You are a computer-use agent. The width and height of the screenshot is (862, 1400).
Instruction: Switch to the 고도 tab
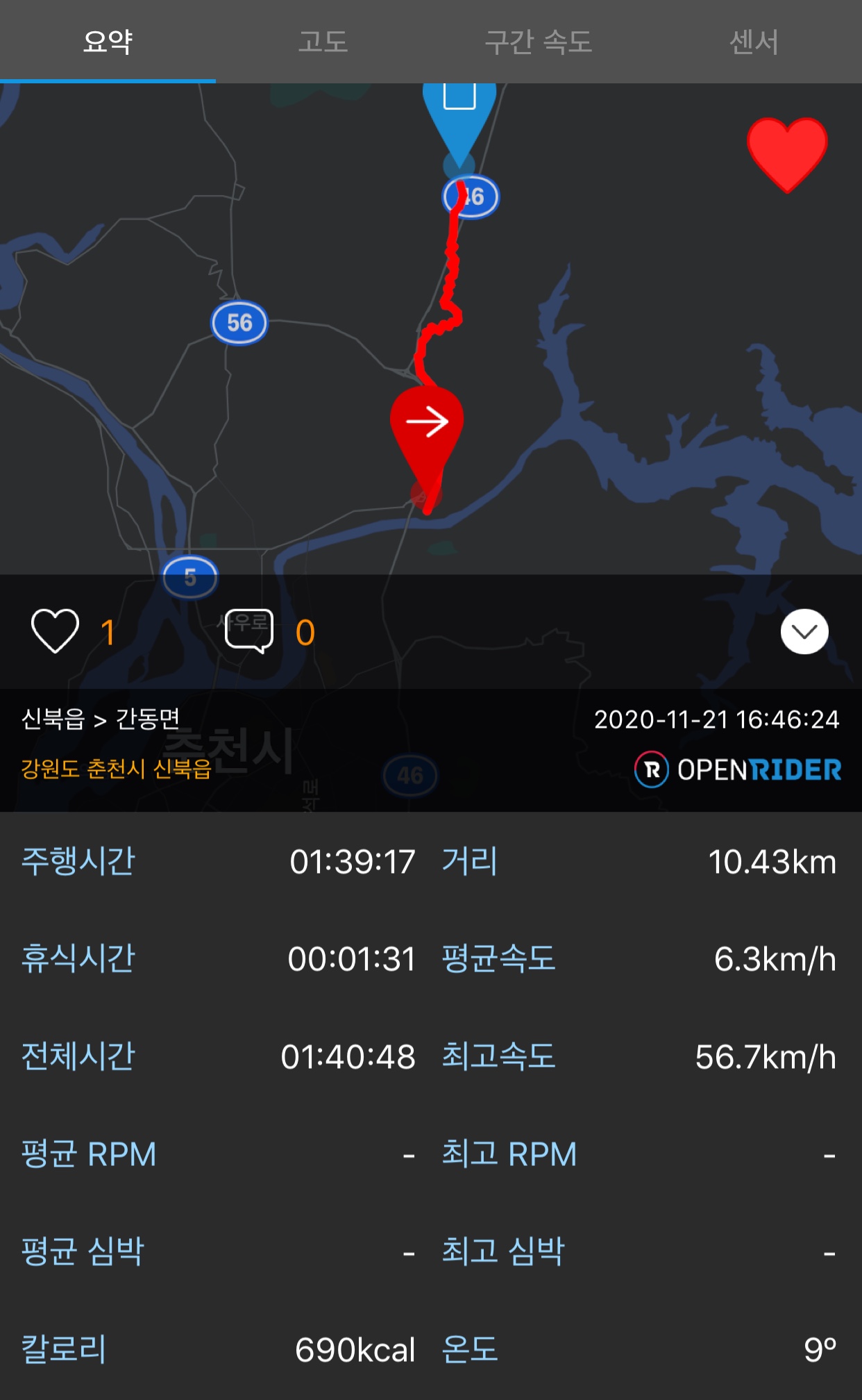(x=323, y=42)
